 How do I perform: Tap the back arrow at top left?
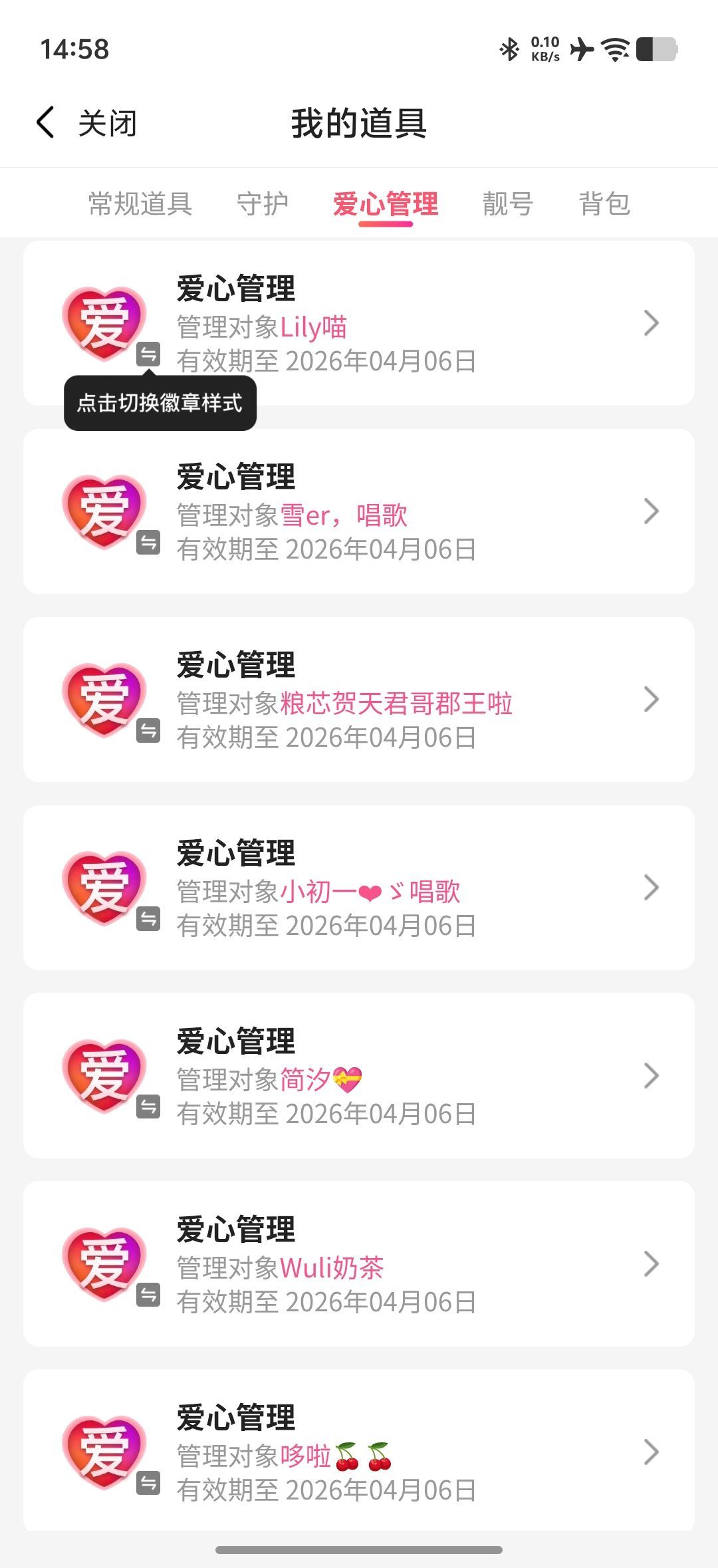44,122
